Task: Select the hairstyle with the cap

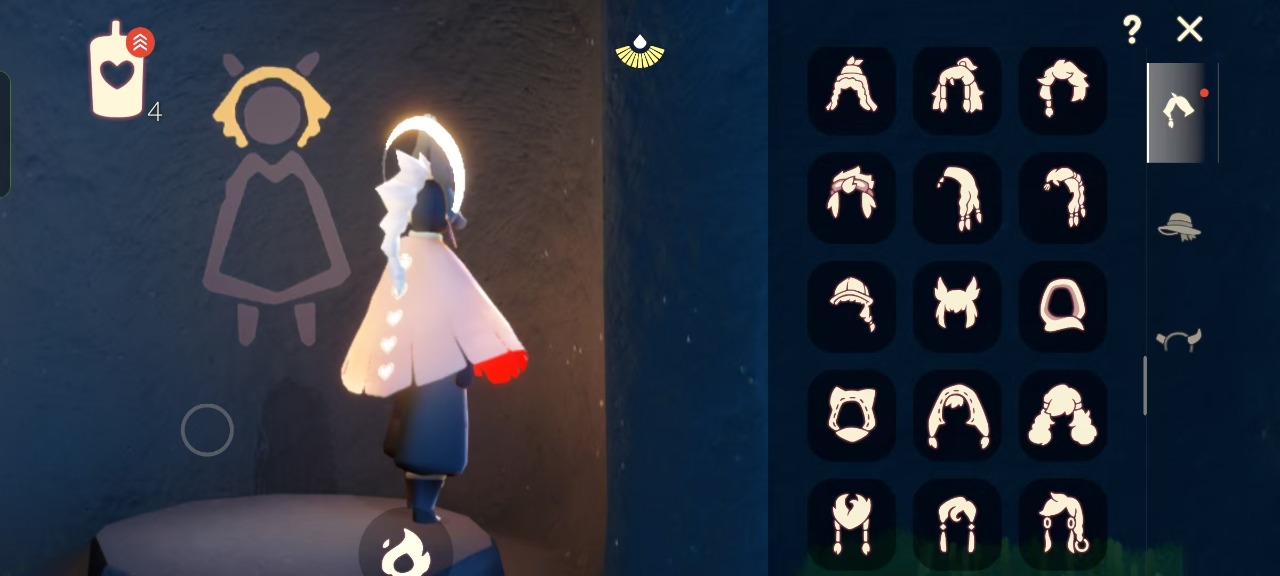Action: click(852, 306)
